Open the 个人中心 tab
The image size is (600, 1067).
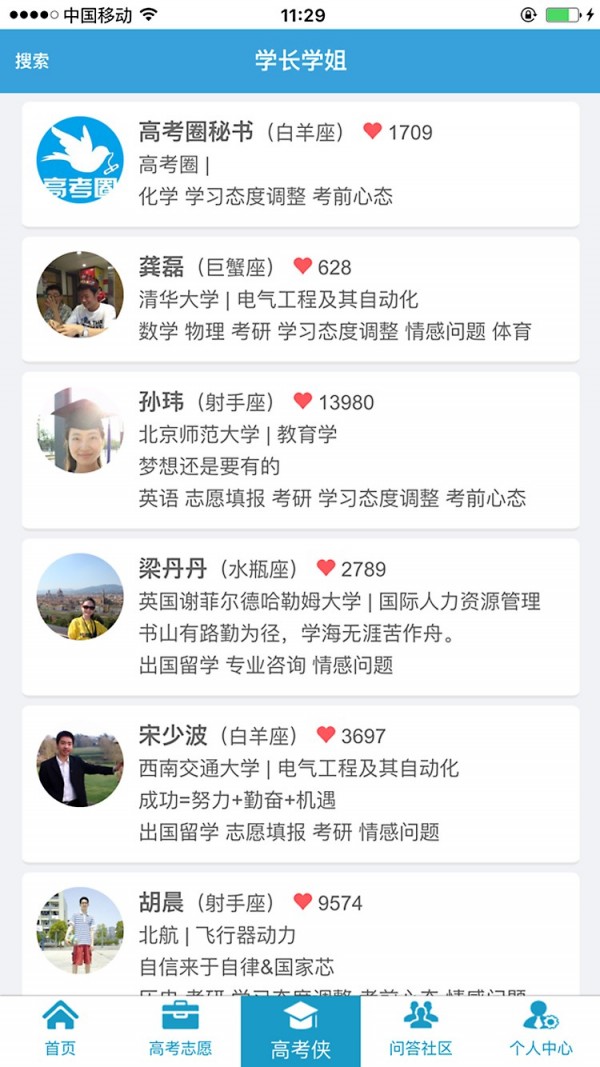[541, 1030]
